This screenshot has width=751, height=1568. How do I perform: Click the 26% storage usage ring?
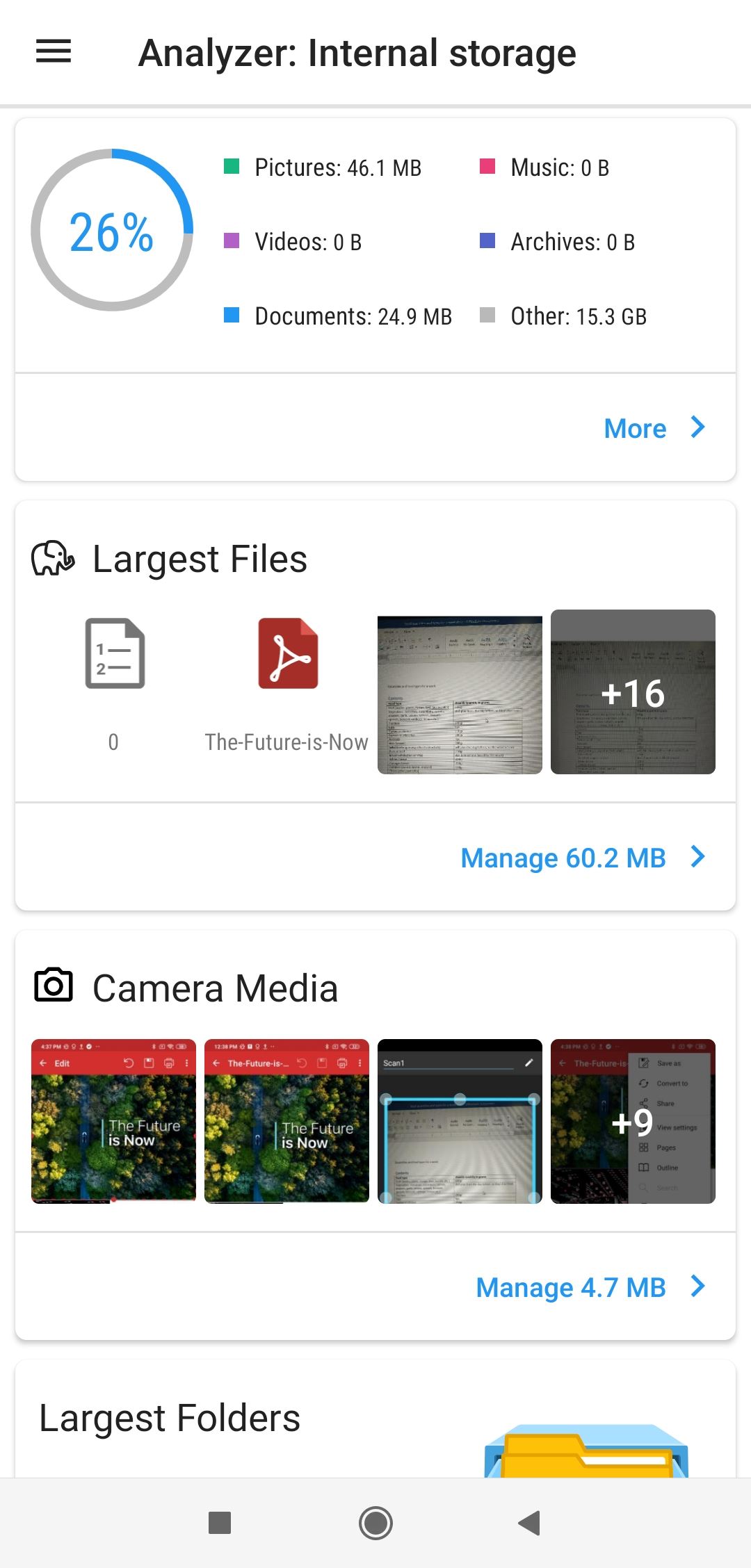point(112,231)
